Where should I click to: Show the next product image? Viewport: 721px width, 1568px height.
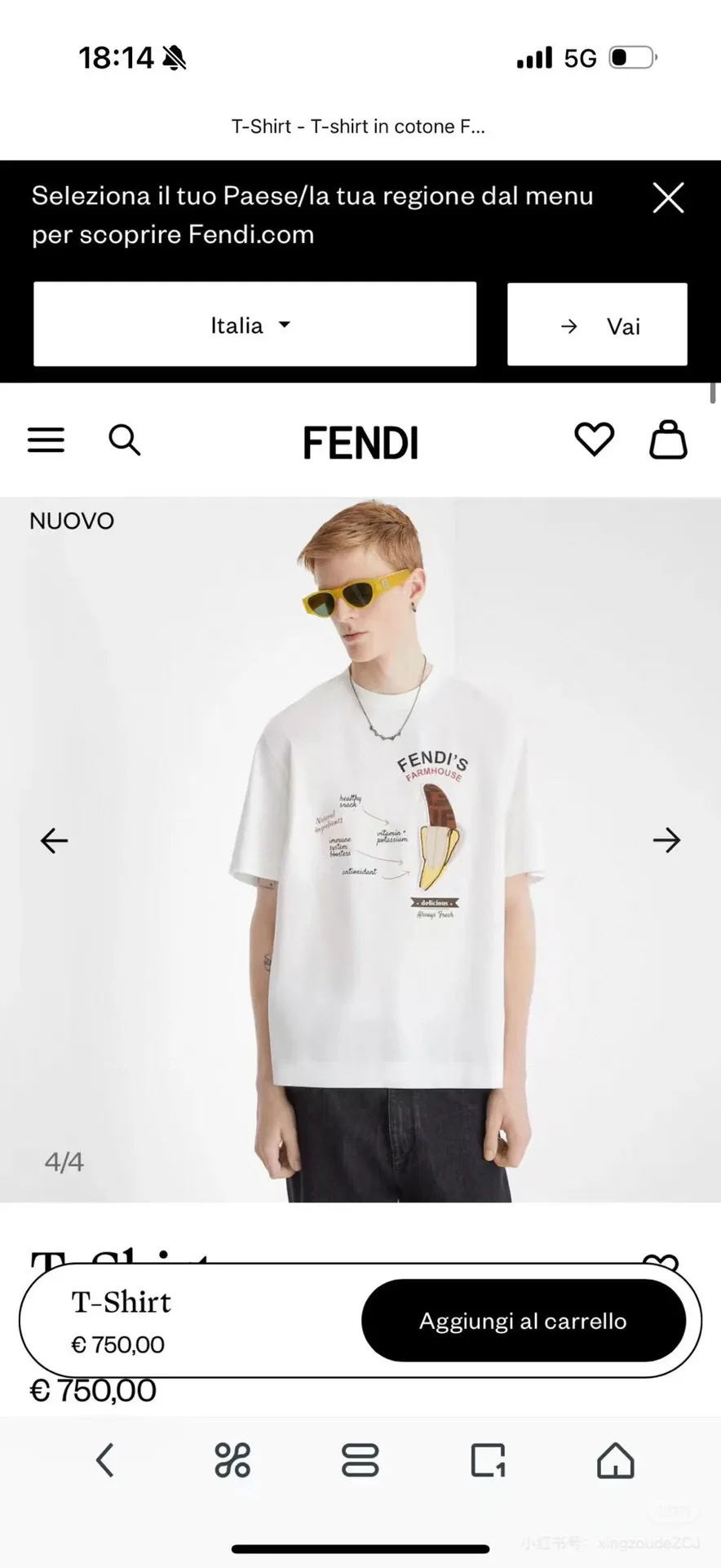point(666,840)
